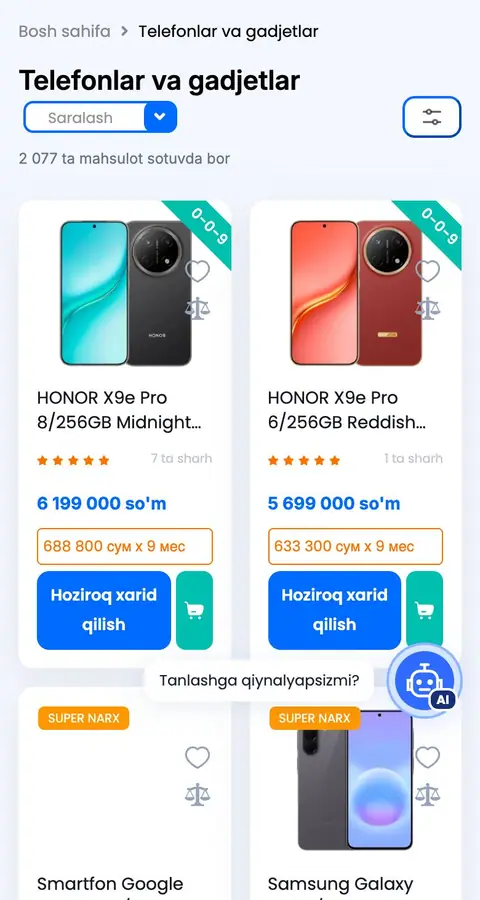Compare the HONOR X9e Pro 6/256GB Reddish

click(427, 308)
